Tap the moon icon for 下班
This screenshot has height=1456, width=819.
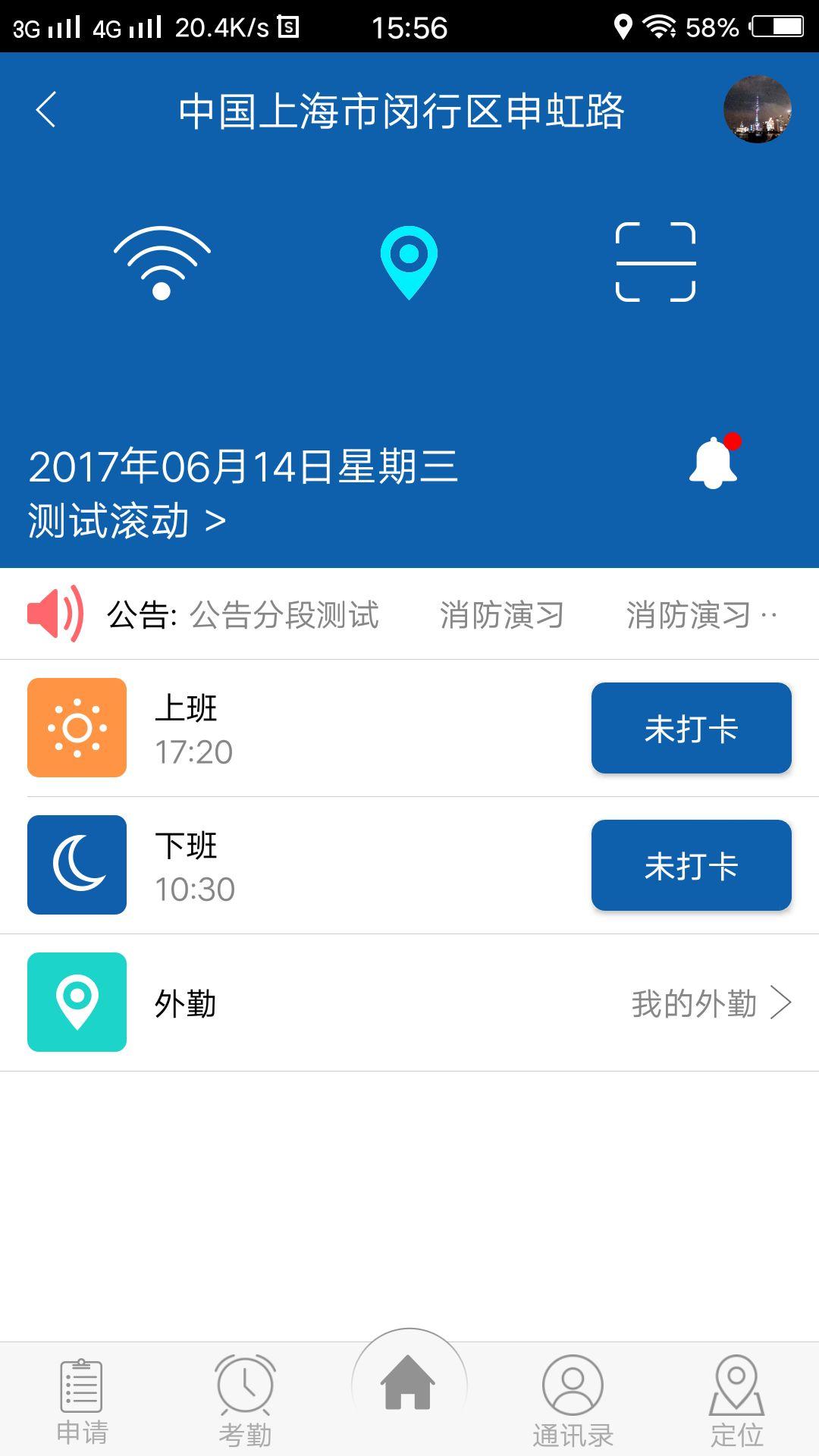tap(77, 864)
